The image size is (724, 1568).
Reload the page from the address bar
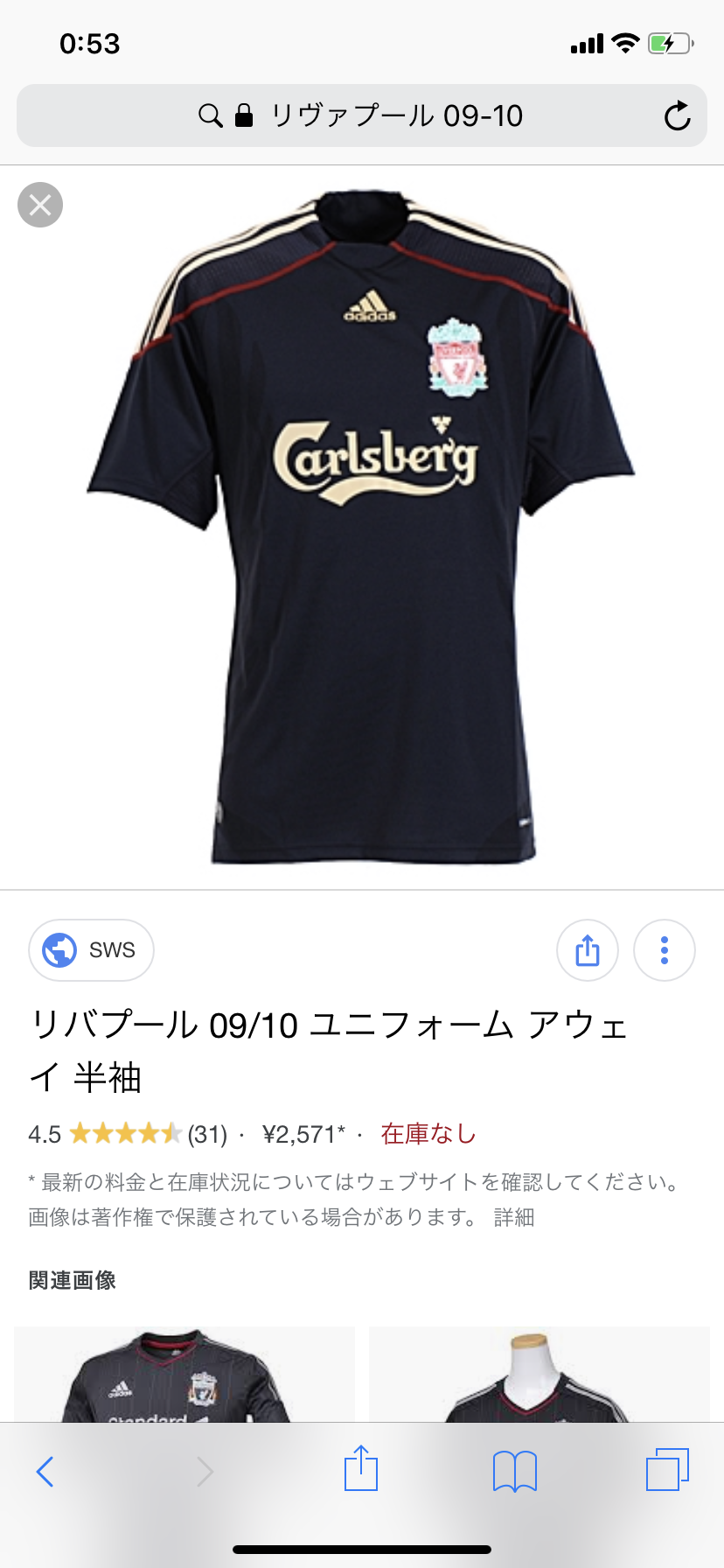point(677,115)
